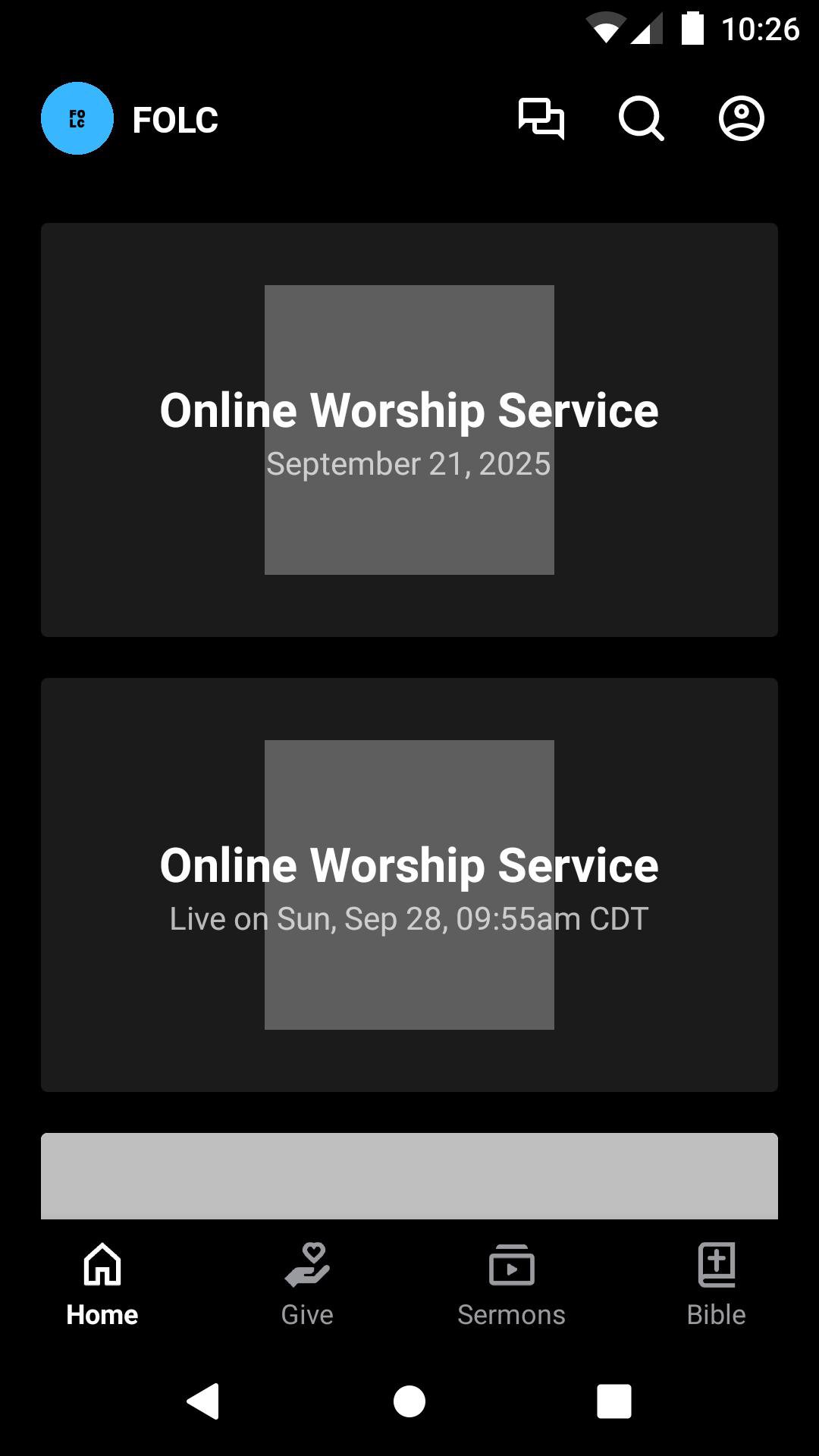Switch to the Give tab
819x1456 pixels.
307,1285
